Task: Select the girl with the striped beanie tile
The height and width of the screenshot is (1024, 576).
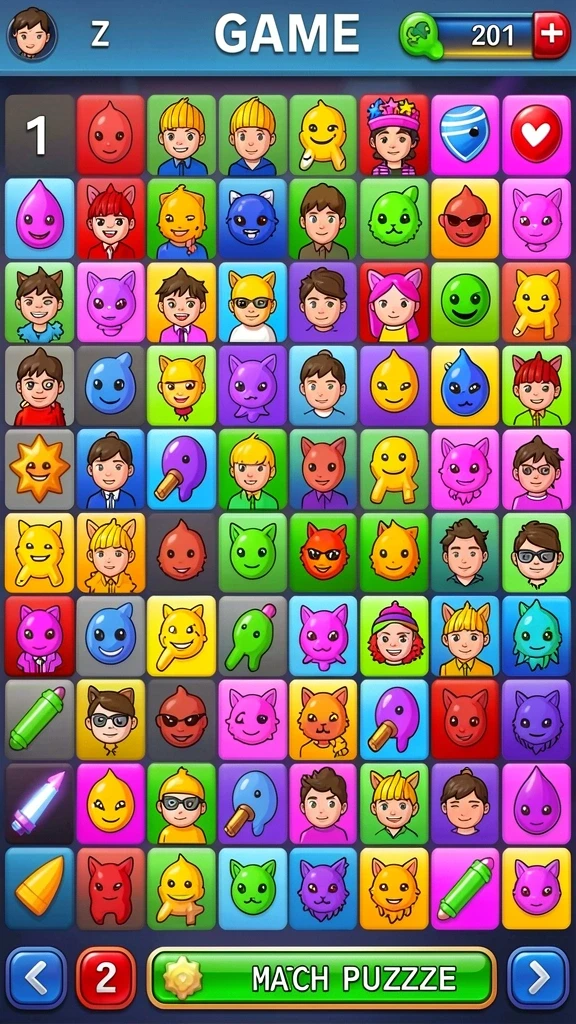Action: (x=394, y=636)
